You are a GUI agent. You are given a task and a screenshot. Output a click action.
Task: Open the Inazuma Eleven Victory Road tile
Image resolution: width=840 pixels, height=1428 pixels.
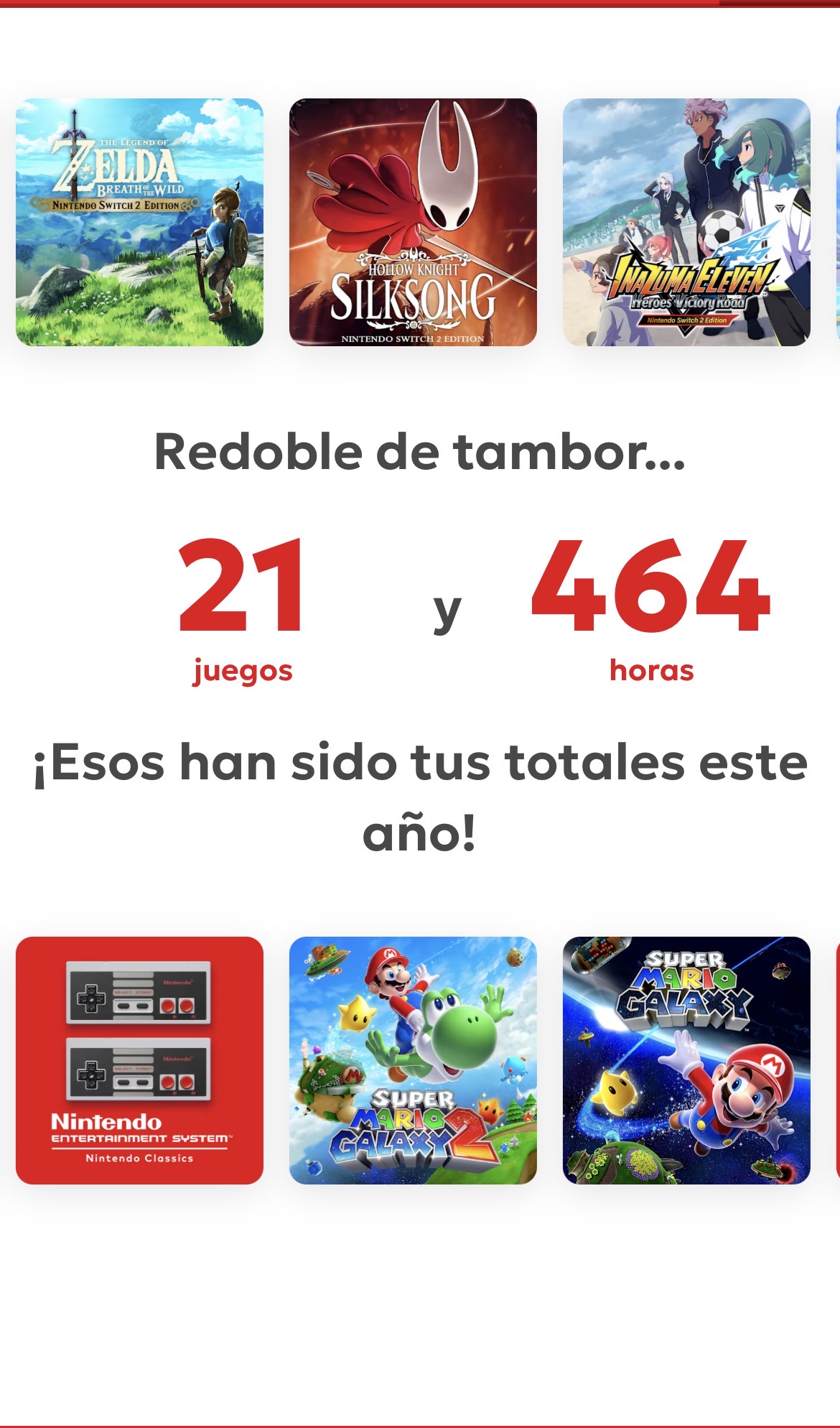tap(686, 222)
